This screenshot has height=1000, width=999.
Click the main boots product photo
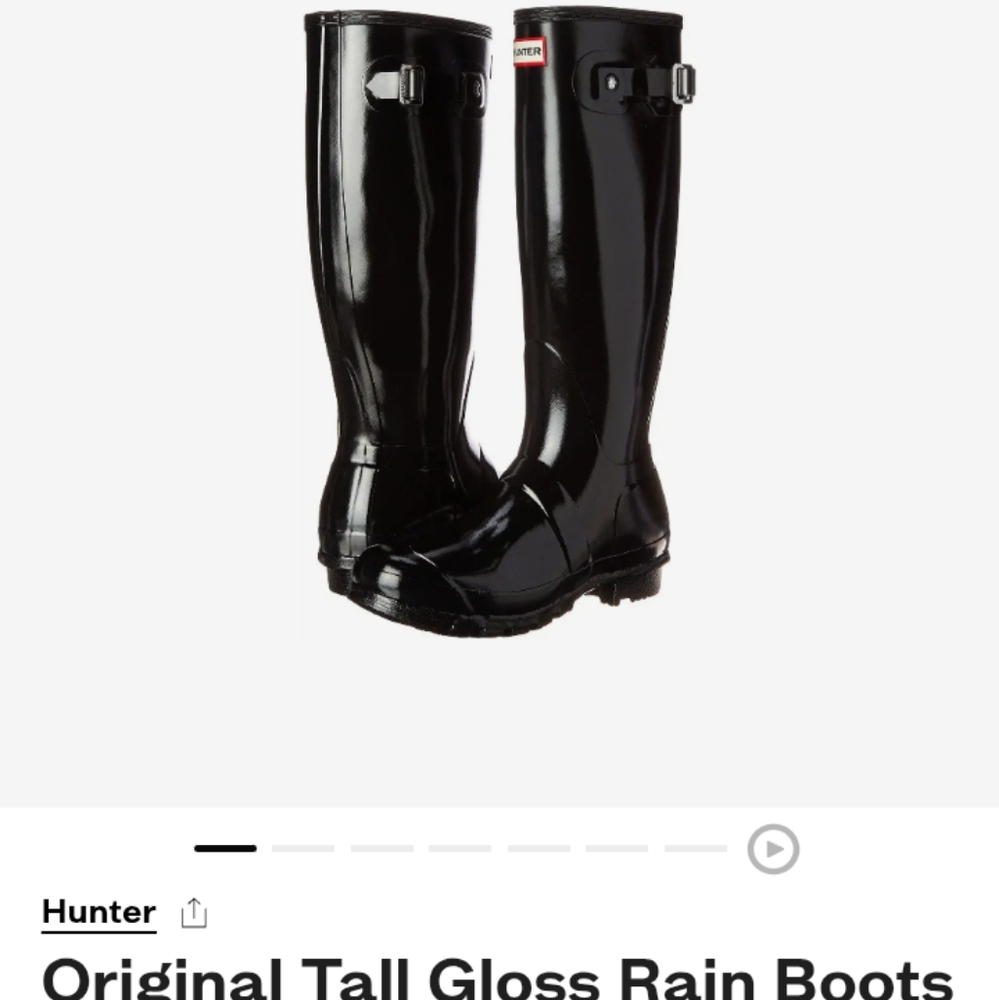point(499,320)
